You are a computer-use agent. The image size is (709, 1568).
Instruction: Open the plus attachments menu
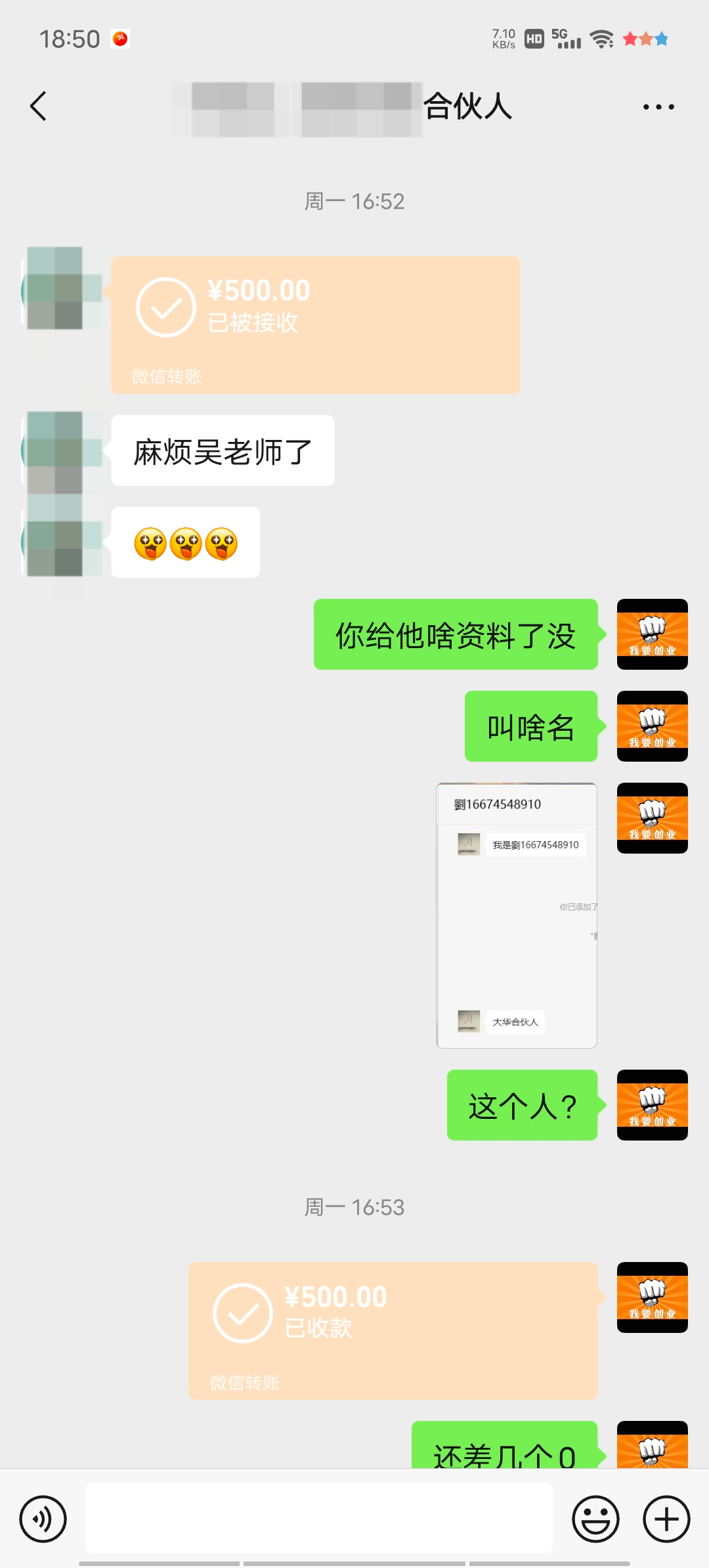pos(666,1519)
